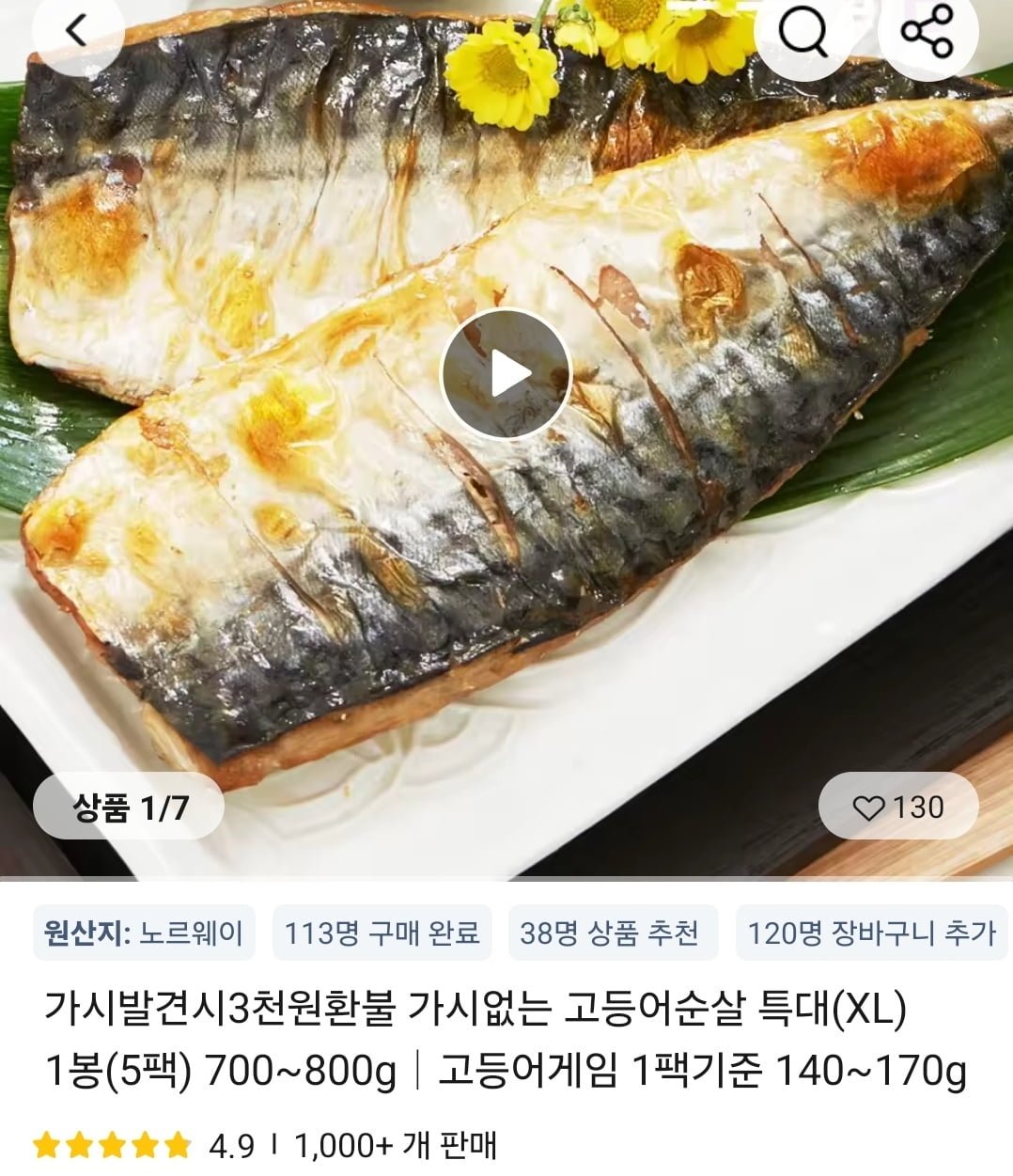Open search via the magnifier icon
The width and height of the screenshot is (1013, 1176).
tap(803, 33)
